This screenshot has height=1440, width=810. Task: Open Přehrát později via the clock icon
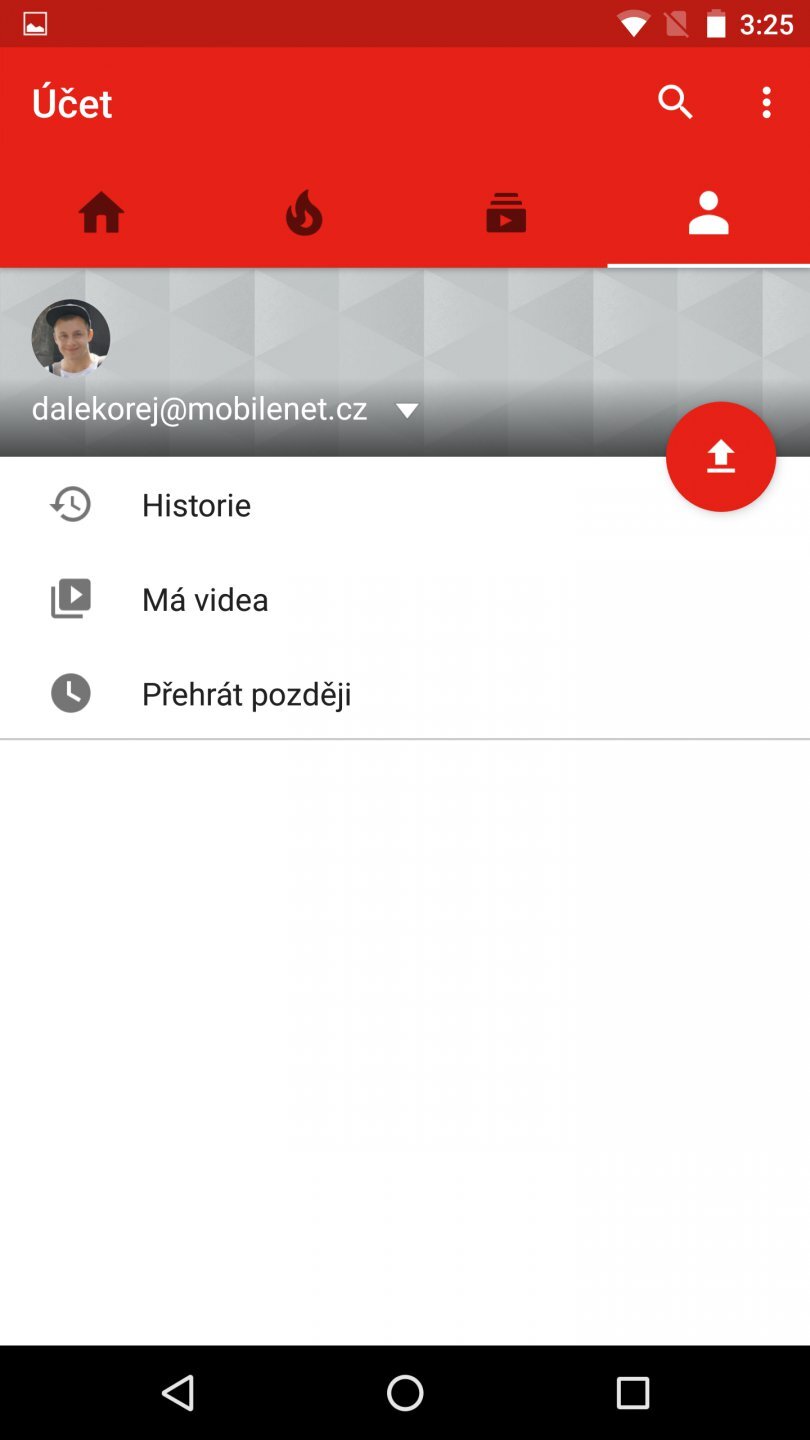point(70,693)
